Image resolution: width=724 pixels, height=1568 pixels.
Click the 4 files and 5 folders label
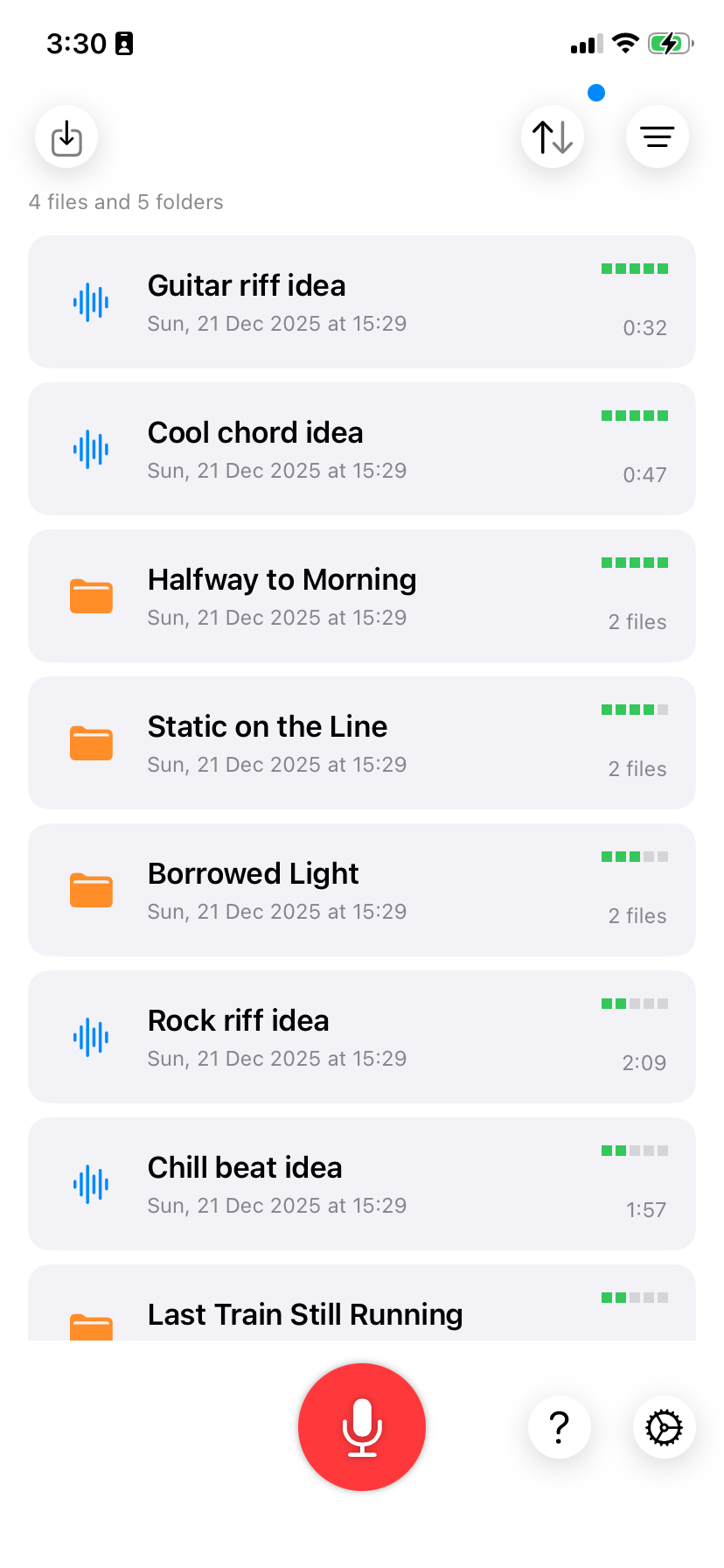pyautogui.click(x=126, y=202)
